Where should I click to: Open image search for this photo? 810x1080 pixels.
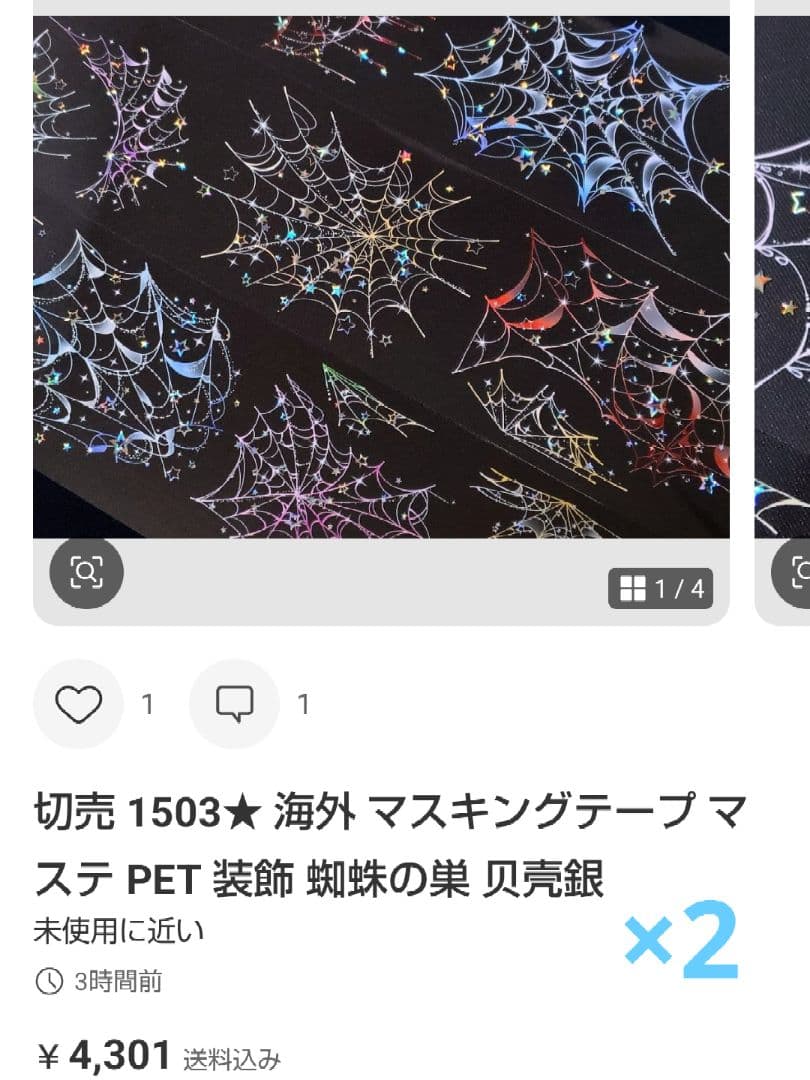pos(86,573)
